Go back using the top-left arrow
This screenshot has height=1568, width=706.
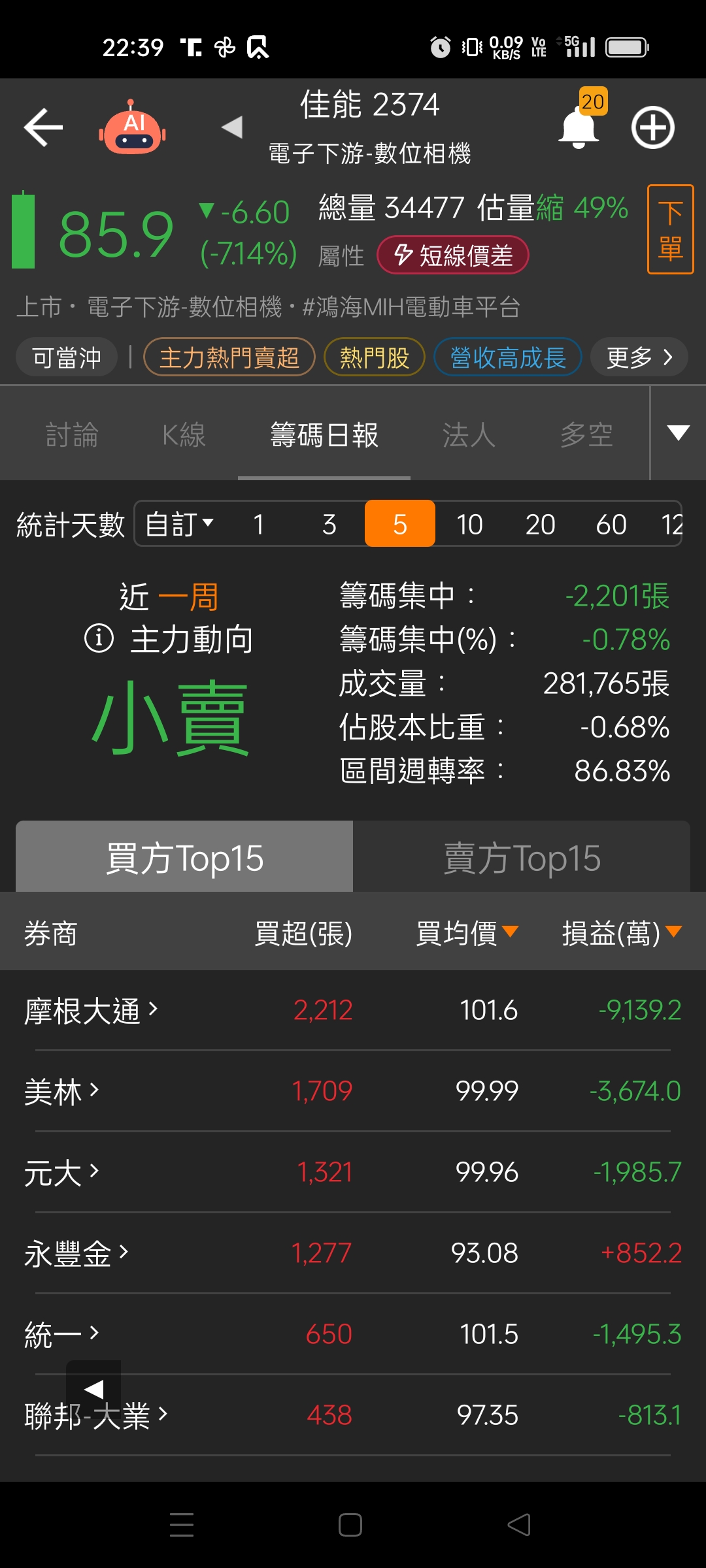coord(43,127)
